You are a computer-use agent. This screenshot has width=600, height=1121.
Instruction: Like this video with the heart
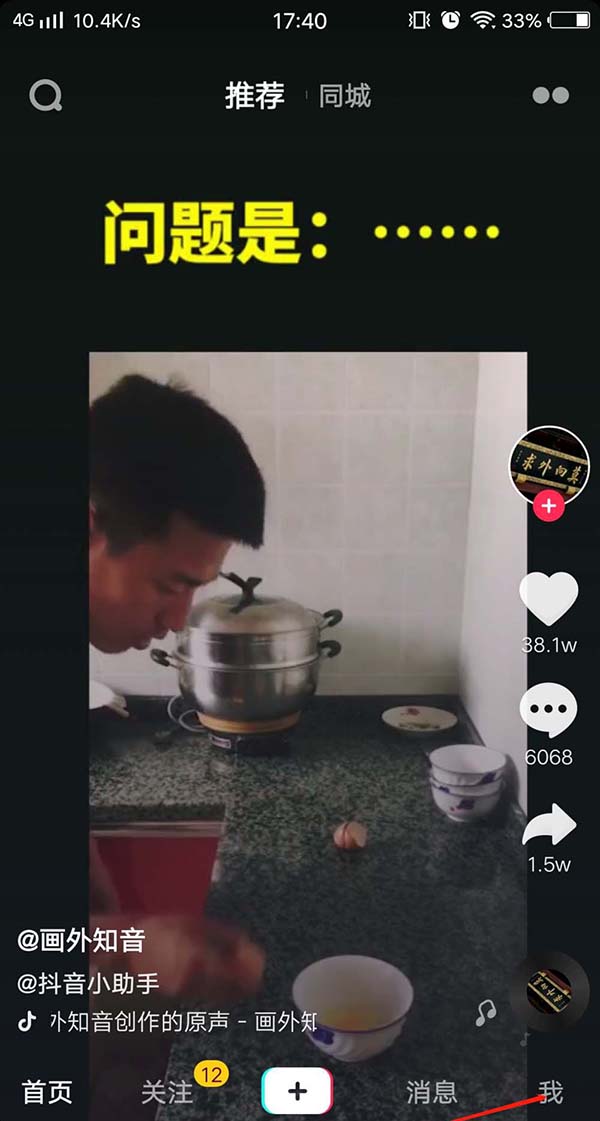point(548,600)
